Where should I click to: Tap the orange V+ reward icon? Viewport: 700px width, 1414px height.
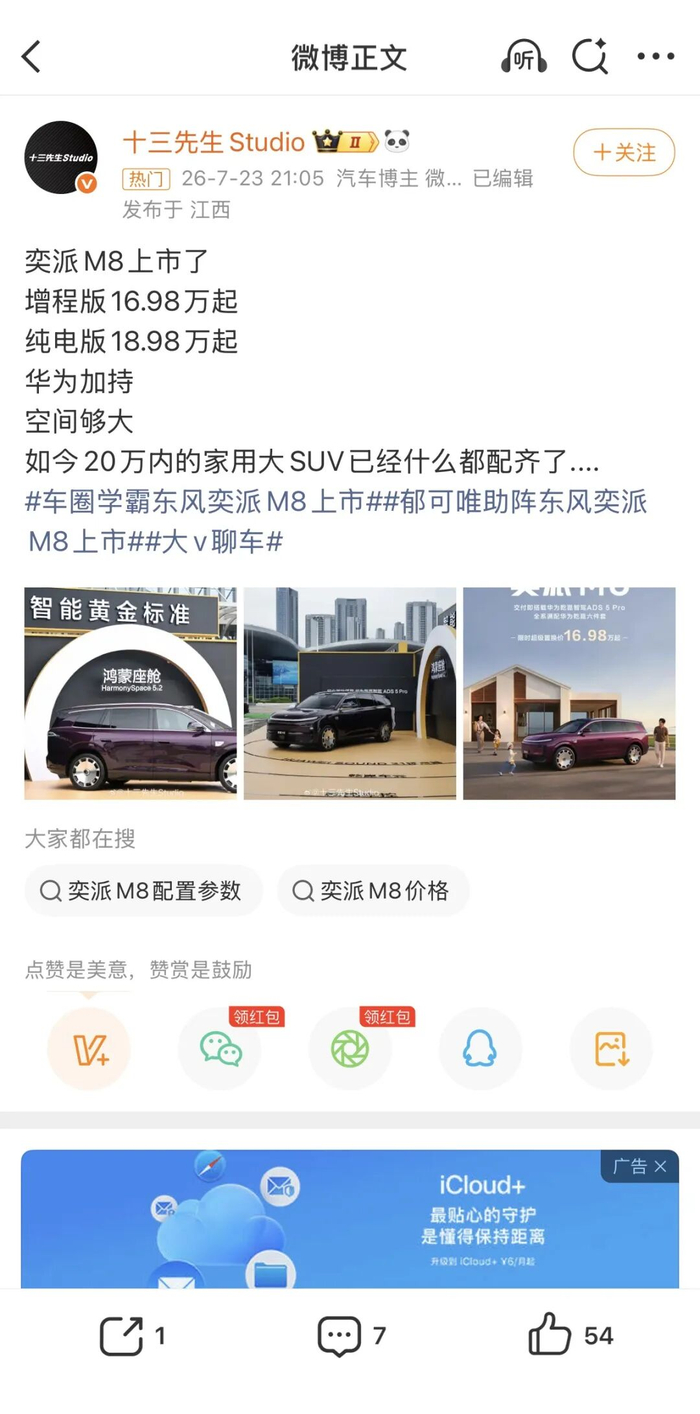pyautogui.click(x=89, y=1049)
